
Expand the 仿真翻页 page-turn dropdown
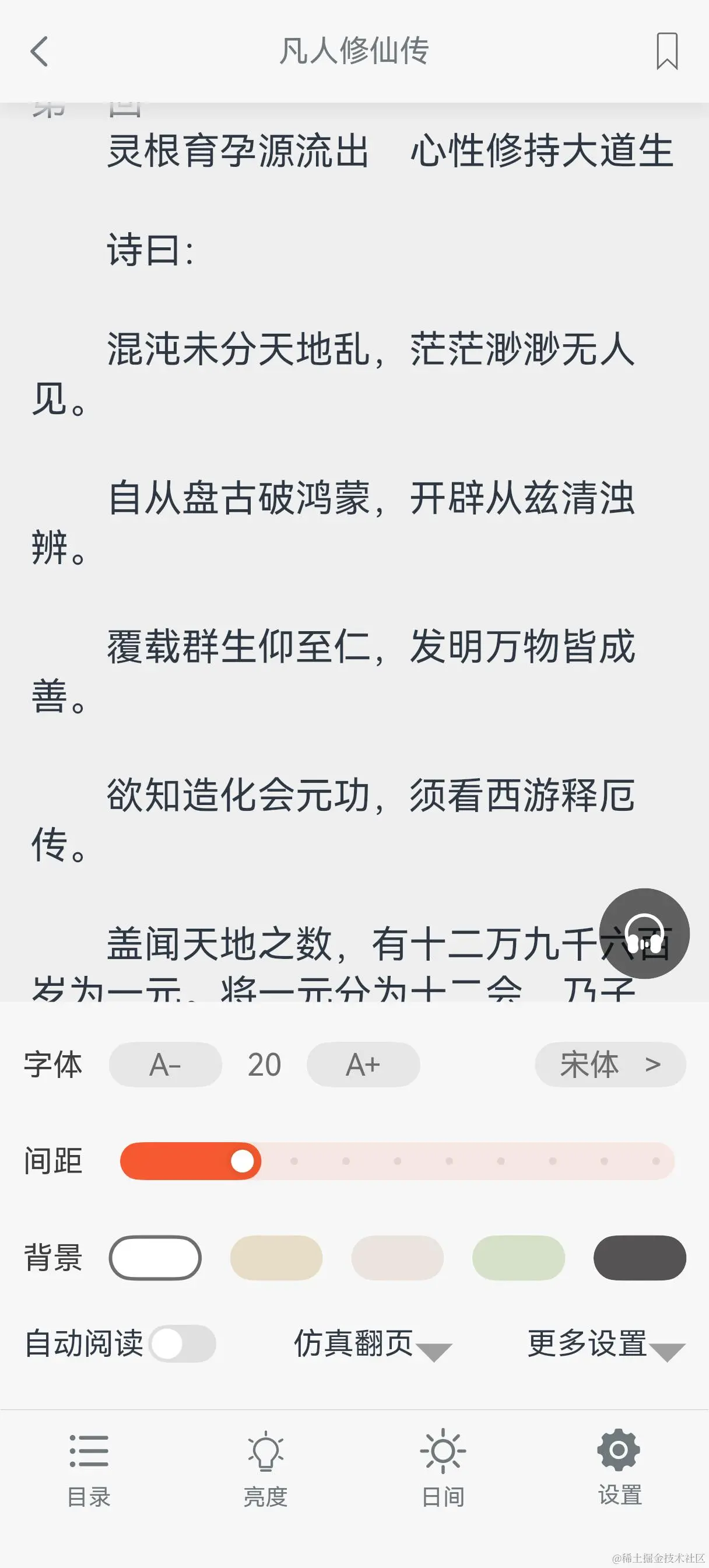pyautogui.click(x=372, y=1344)
